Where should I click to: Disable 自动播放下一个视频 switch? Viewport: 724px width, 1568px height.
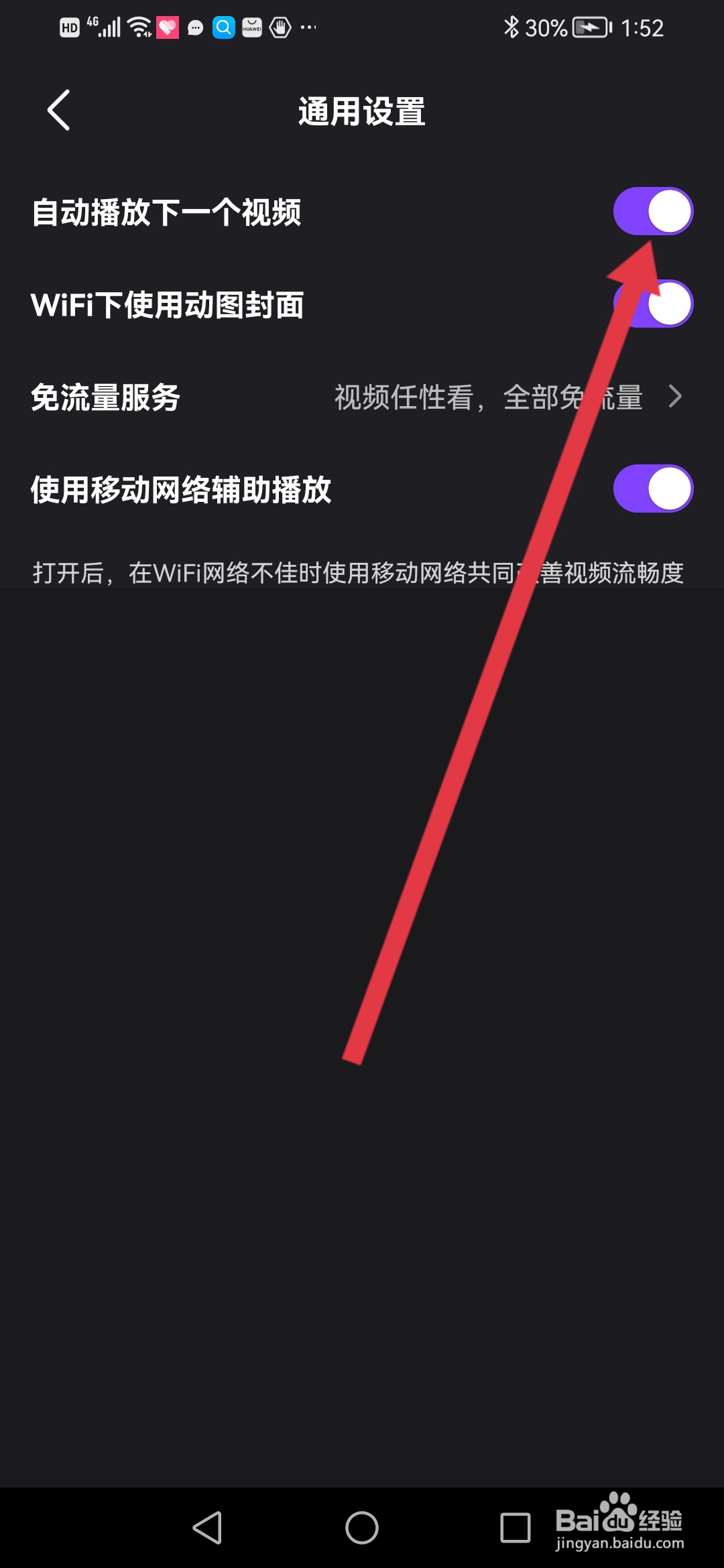(x=654, y=211)
